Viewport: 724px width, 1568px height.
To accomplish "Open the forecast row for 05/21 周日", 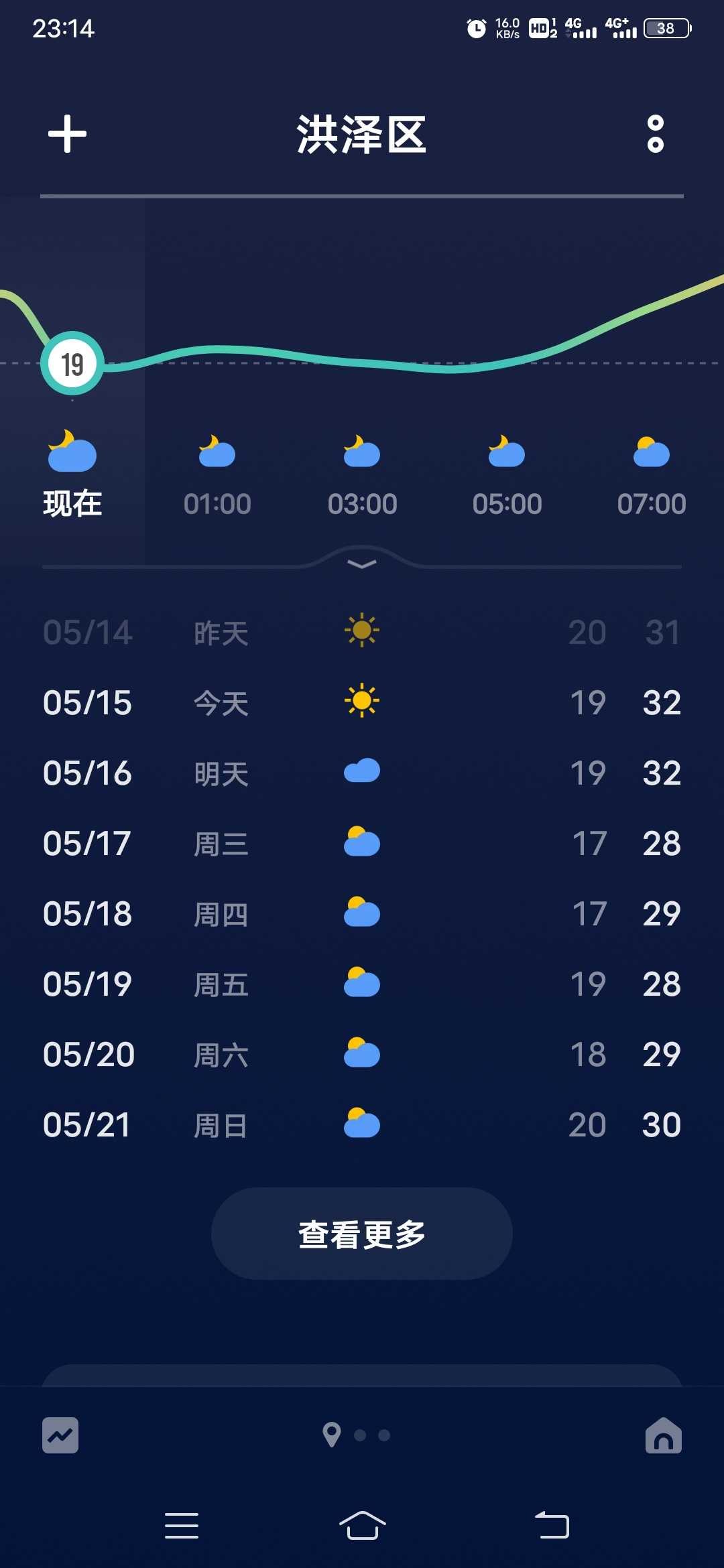I will click(x=362, y=1124).
